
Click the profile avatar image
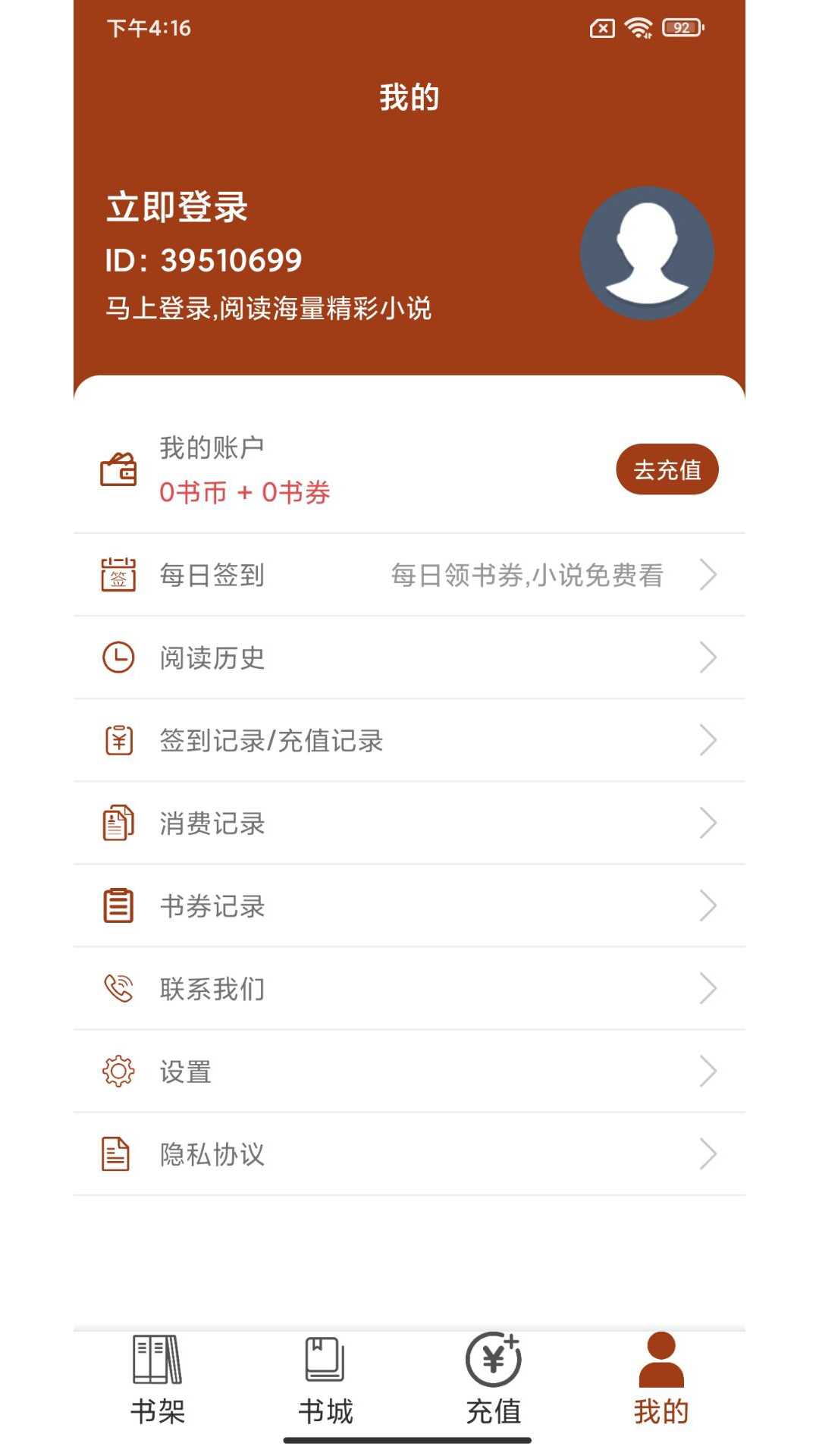647,251
